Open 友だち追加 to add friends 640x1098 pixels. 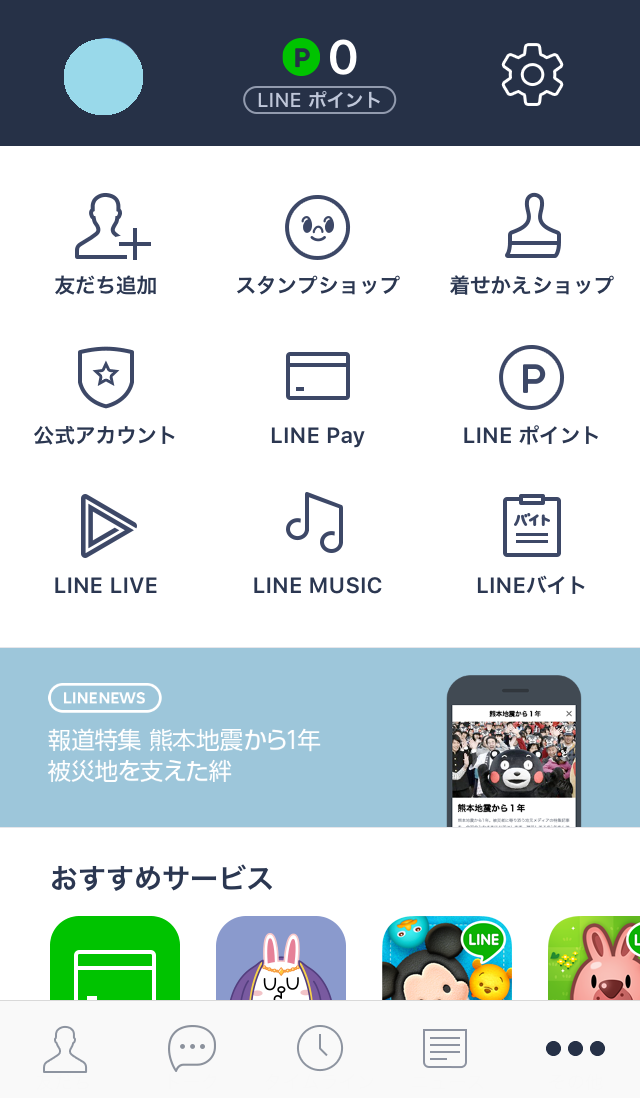point(107,246)
